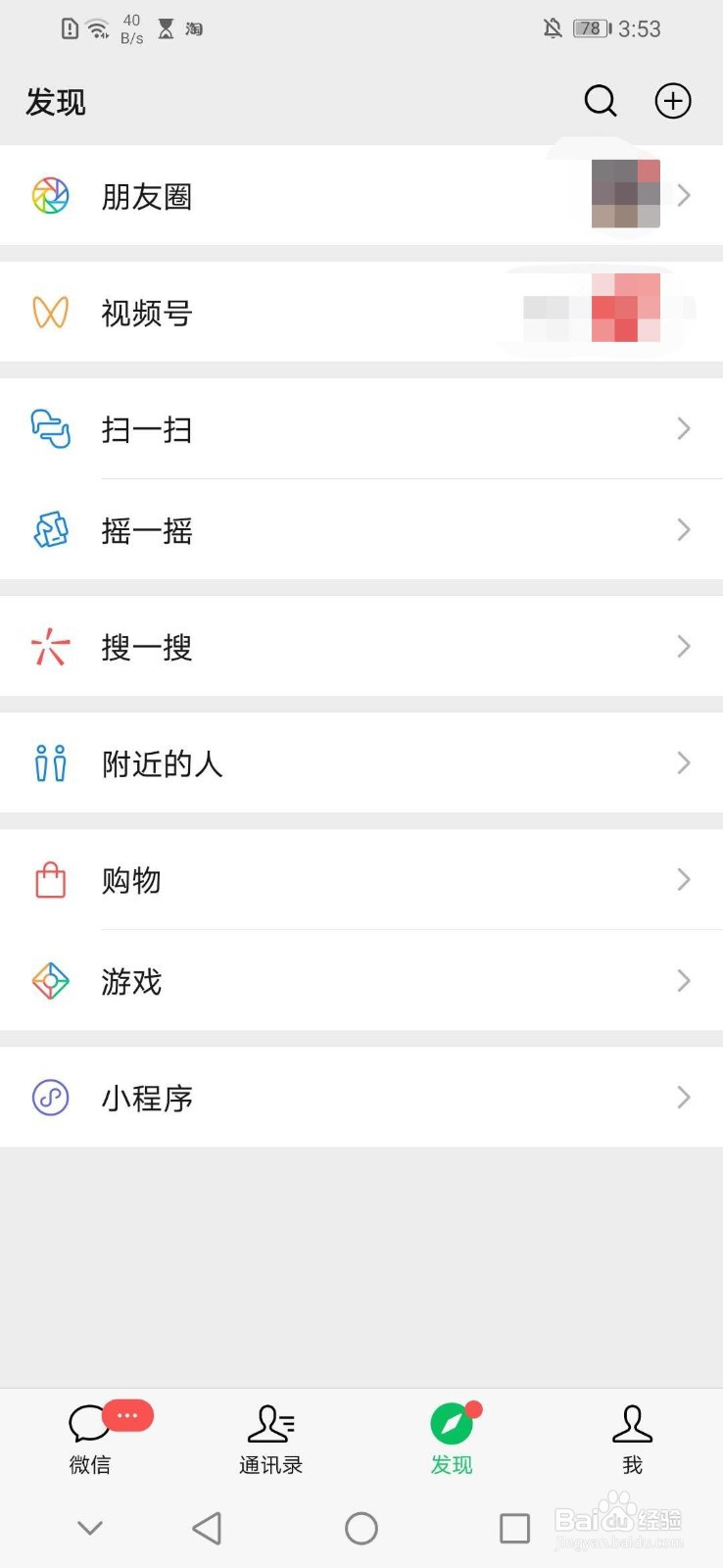Open 视频号 Channels using its orange icon
This screenshot has width=723, height=1568.
point(50,313)
